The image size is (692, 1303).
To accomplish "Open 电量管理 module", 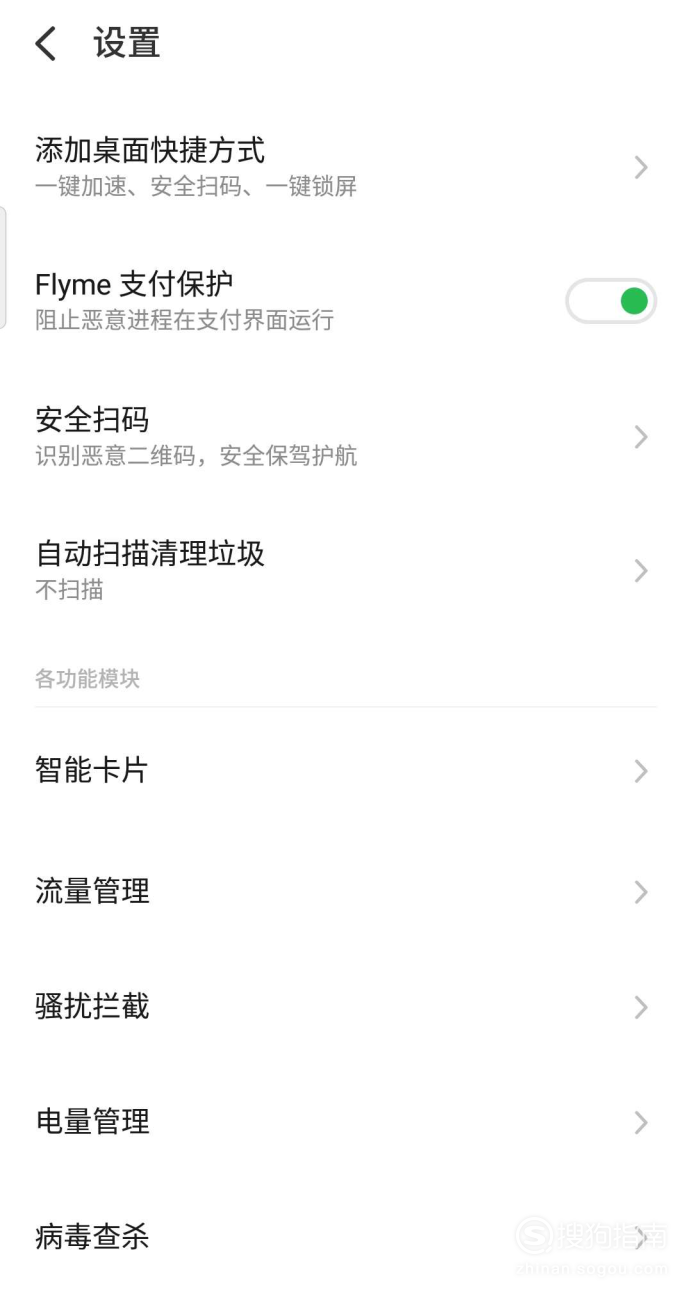I will pyautogui.click(x=346, y=1122).
